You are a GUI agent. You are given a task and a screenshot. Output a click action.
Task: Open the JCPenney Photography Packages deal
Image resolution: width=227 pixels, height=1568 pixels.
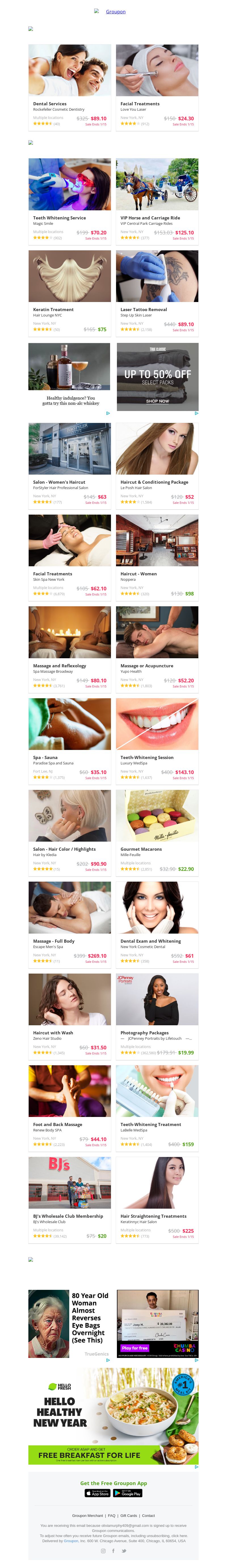pyautogui.click(x=157, y=999)
